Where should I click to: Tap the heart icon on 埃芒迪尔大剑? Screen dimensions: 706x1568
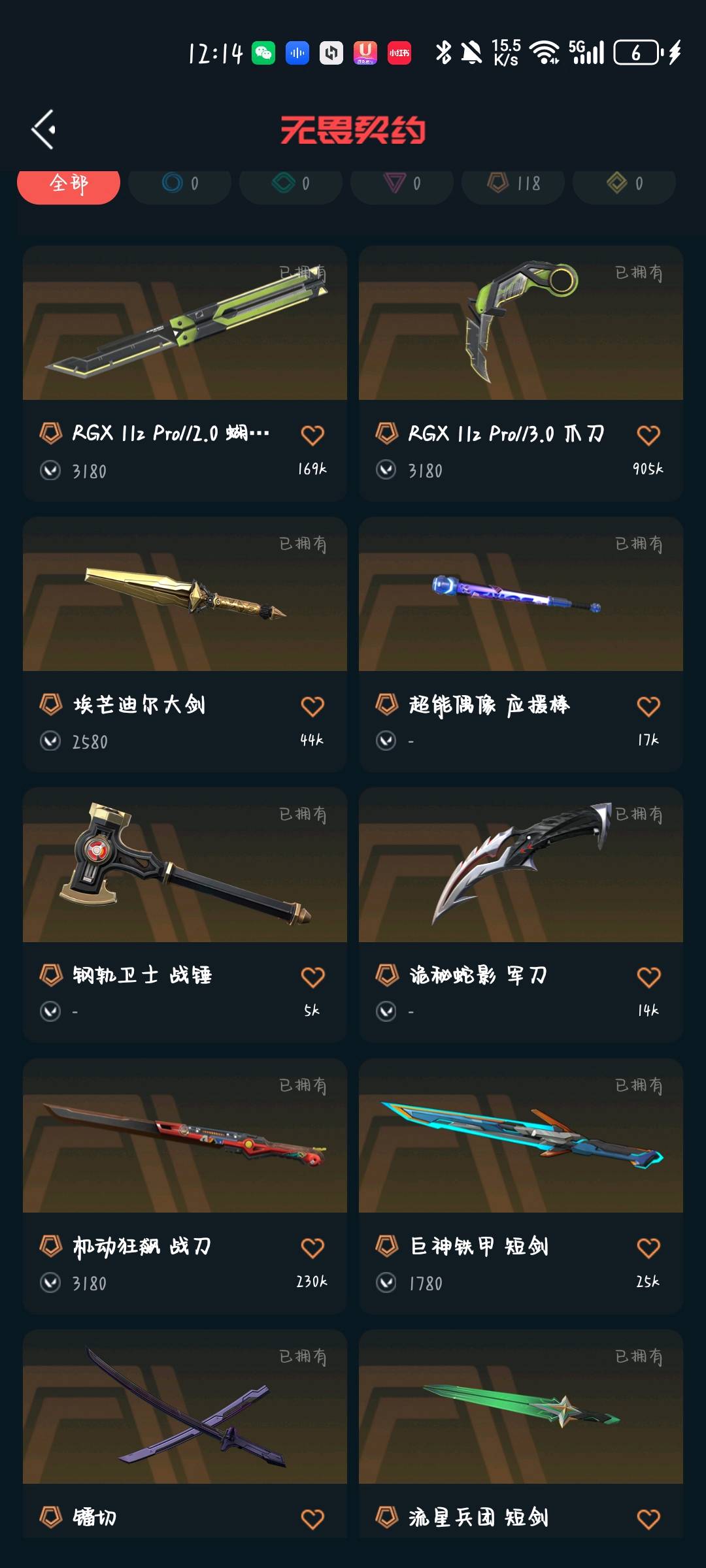pos(312,706)
